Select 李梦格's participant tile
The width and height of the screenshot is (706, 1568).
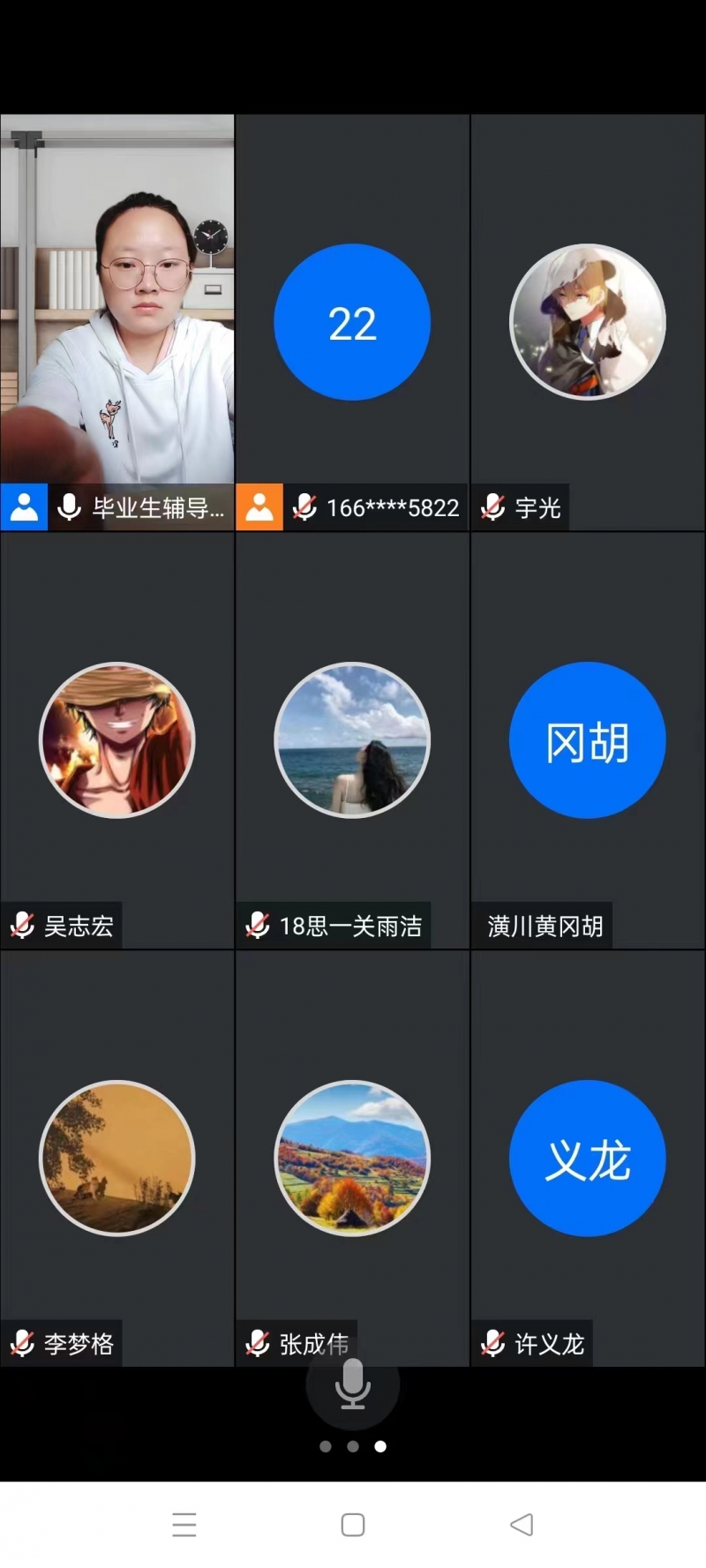[117, 1158]
